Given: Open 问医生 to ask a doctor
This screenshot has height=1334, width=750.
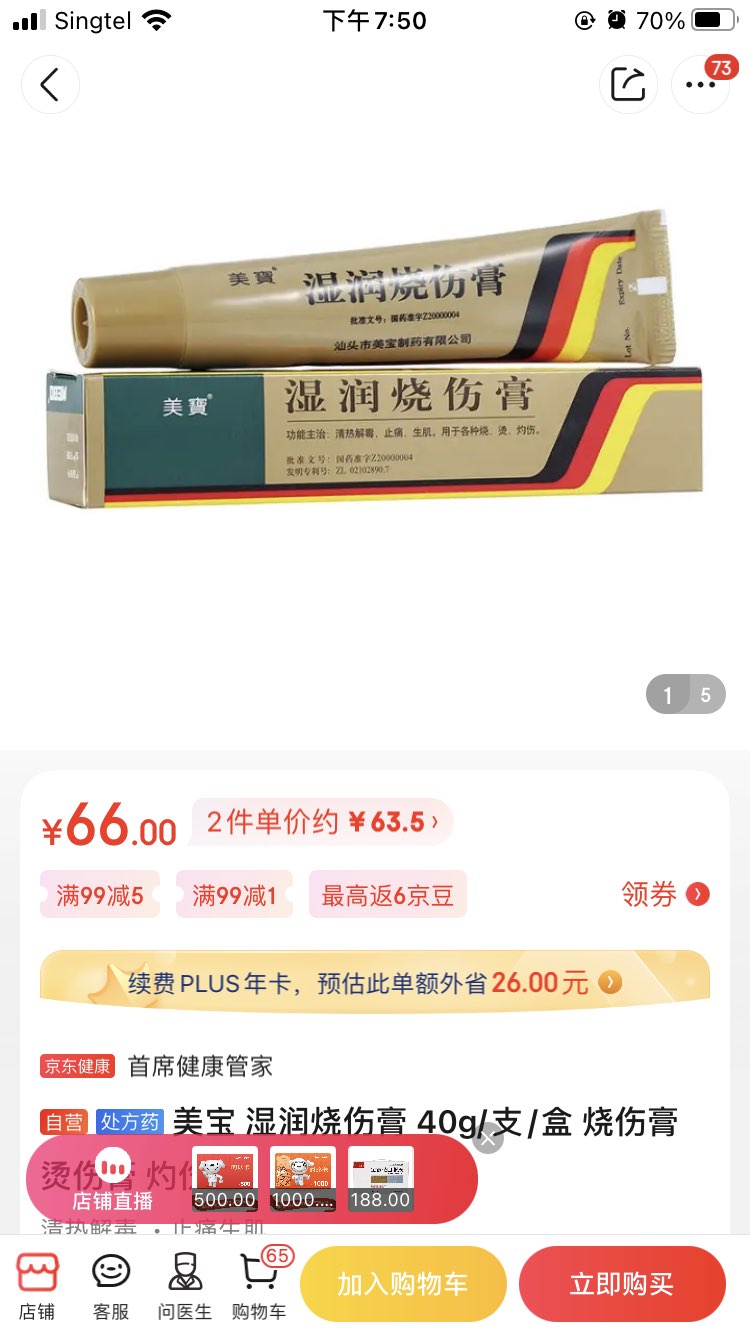Looking at the screenshot, I should (185, 1286).
